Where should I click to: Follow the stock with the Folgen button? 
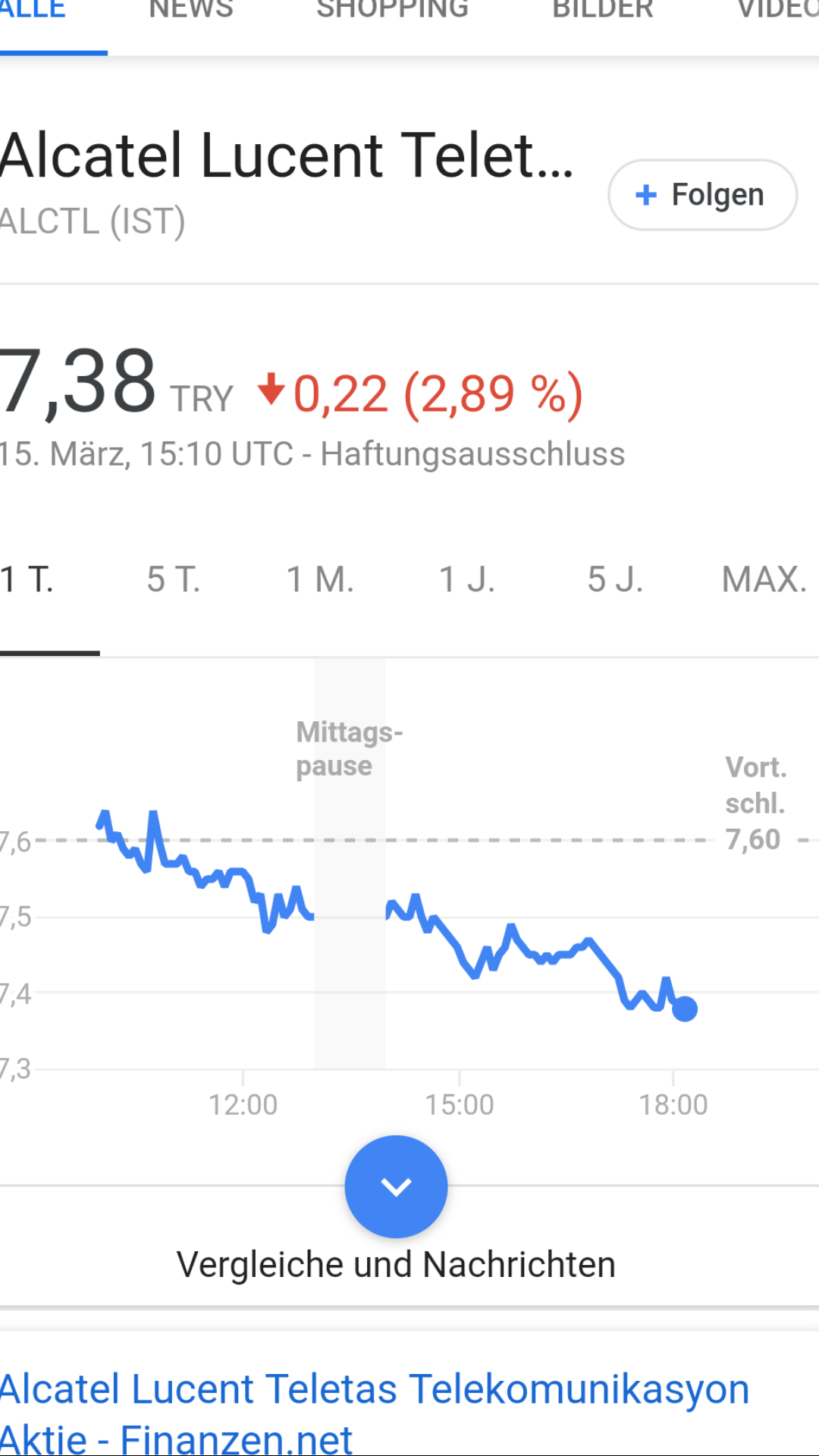pos(702,195)
